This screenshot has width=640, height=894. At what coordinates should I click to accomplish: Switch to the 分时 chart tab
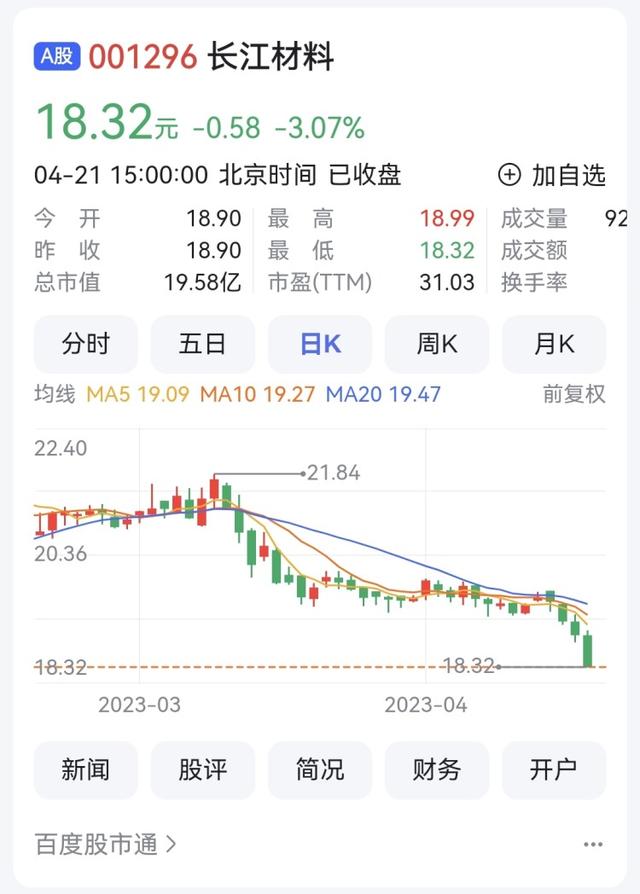[x=86, y=344]
